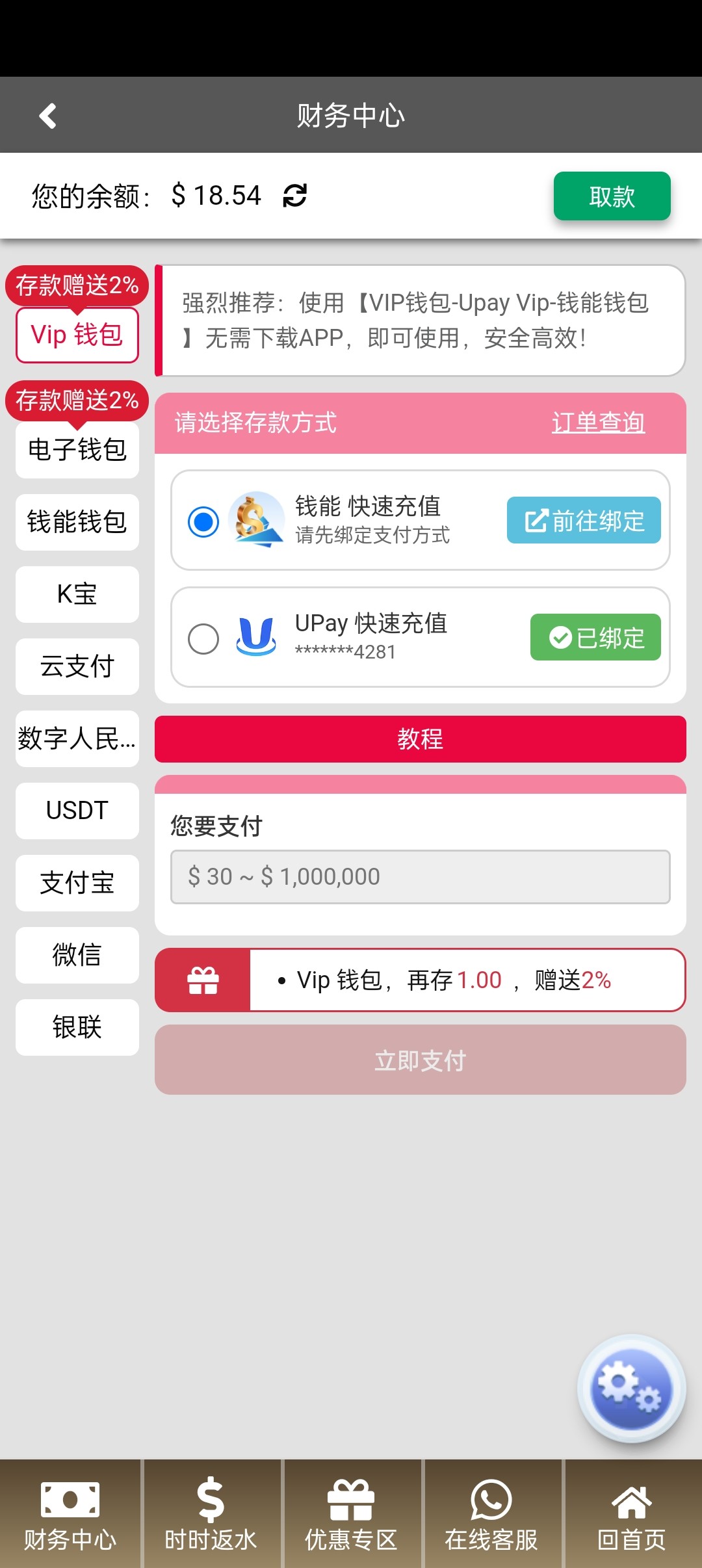Open the floating settings gear button
This screenshot has height=1568, width=702.
[x=631, y=1387]
